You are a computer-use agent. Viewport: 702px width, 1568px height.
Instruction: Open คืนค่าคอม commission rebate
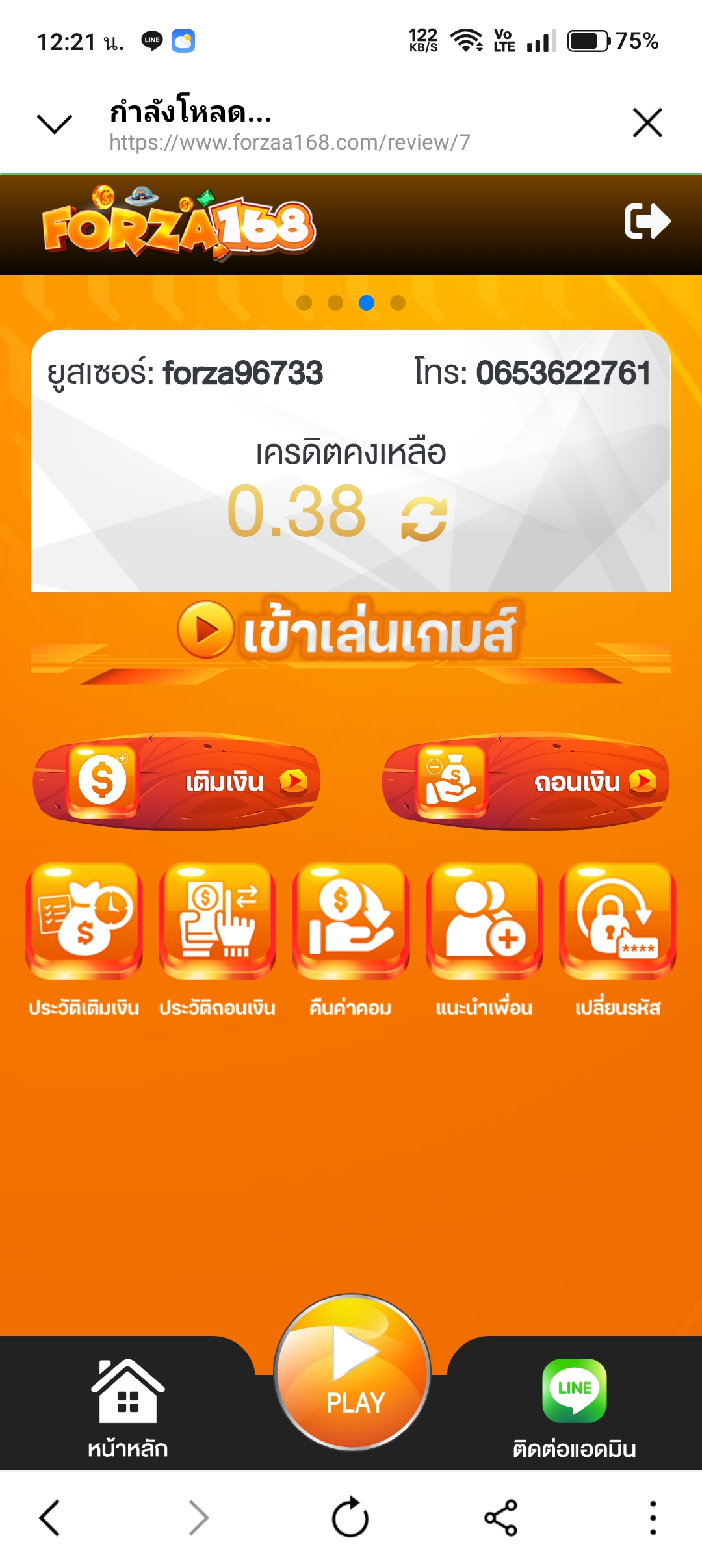[351, 939]
